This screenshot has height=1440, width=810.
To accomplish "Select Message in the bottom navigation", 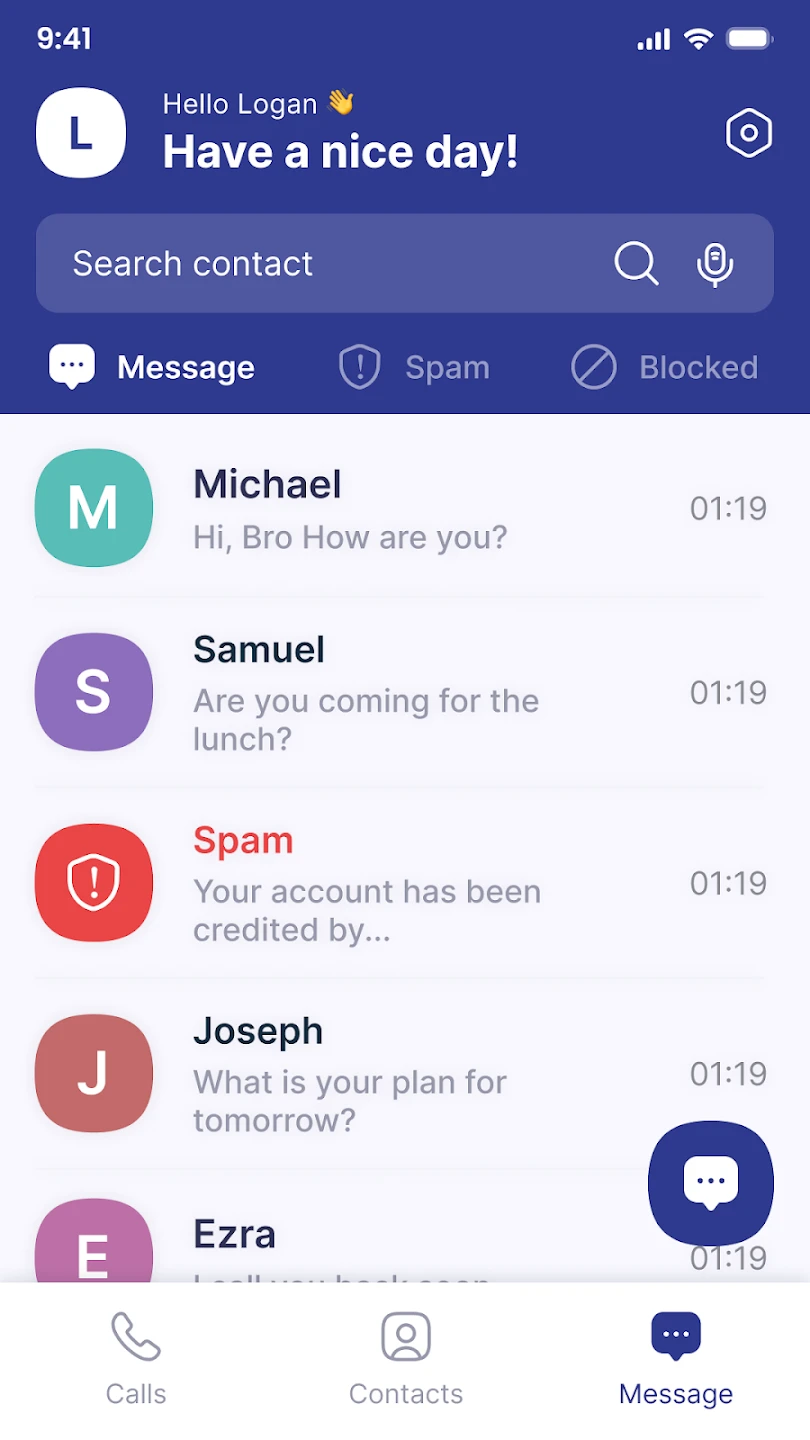I will point(676,1358).
